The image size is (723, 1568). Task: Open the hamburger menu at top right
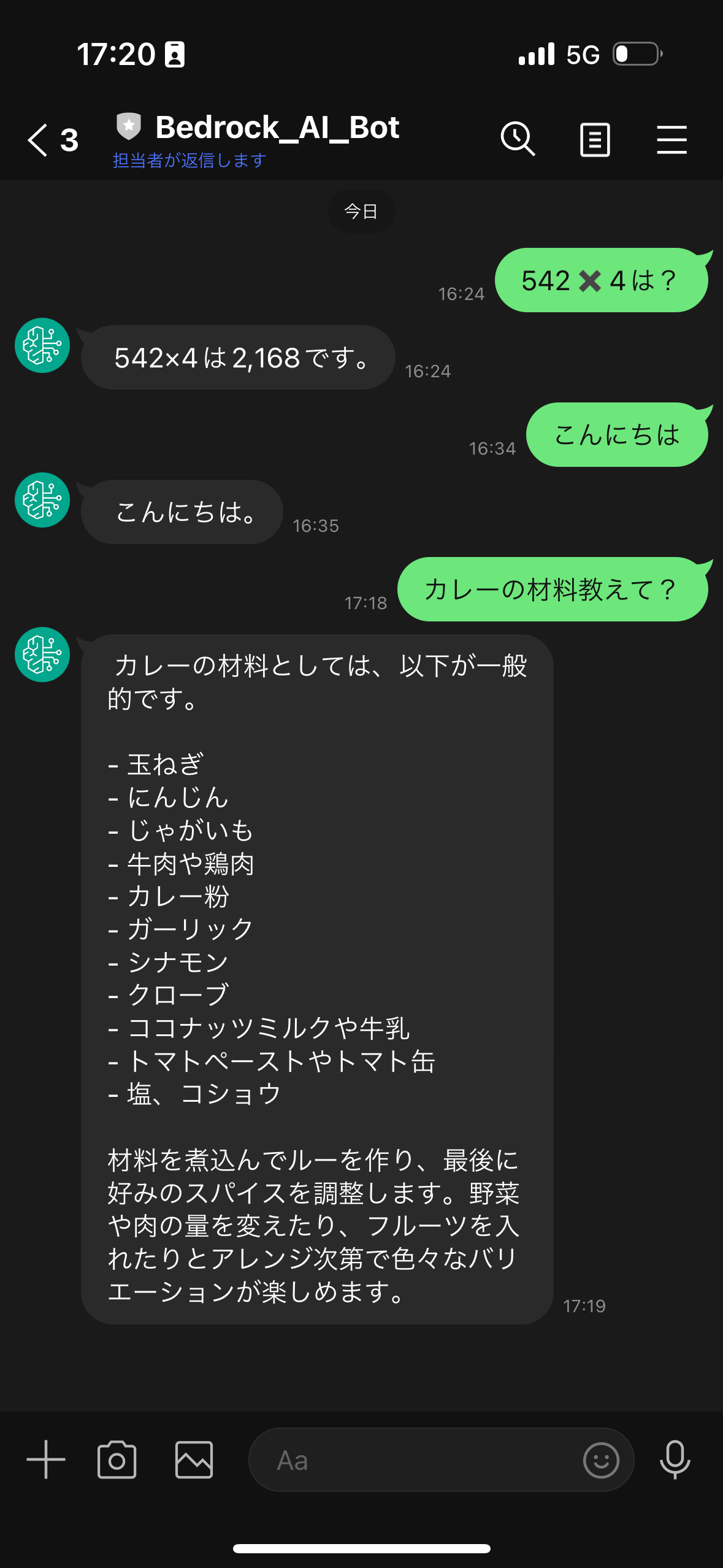671,140
